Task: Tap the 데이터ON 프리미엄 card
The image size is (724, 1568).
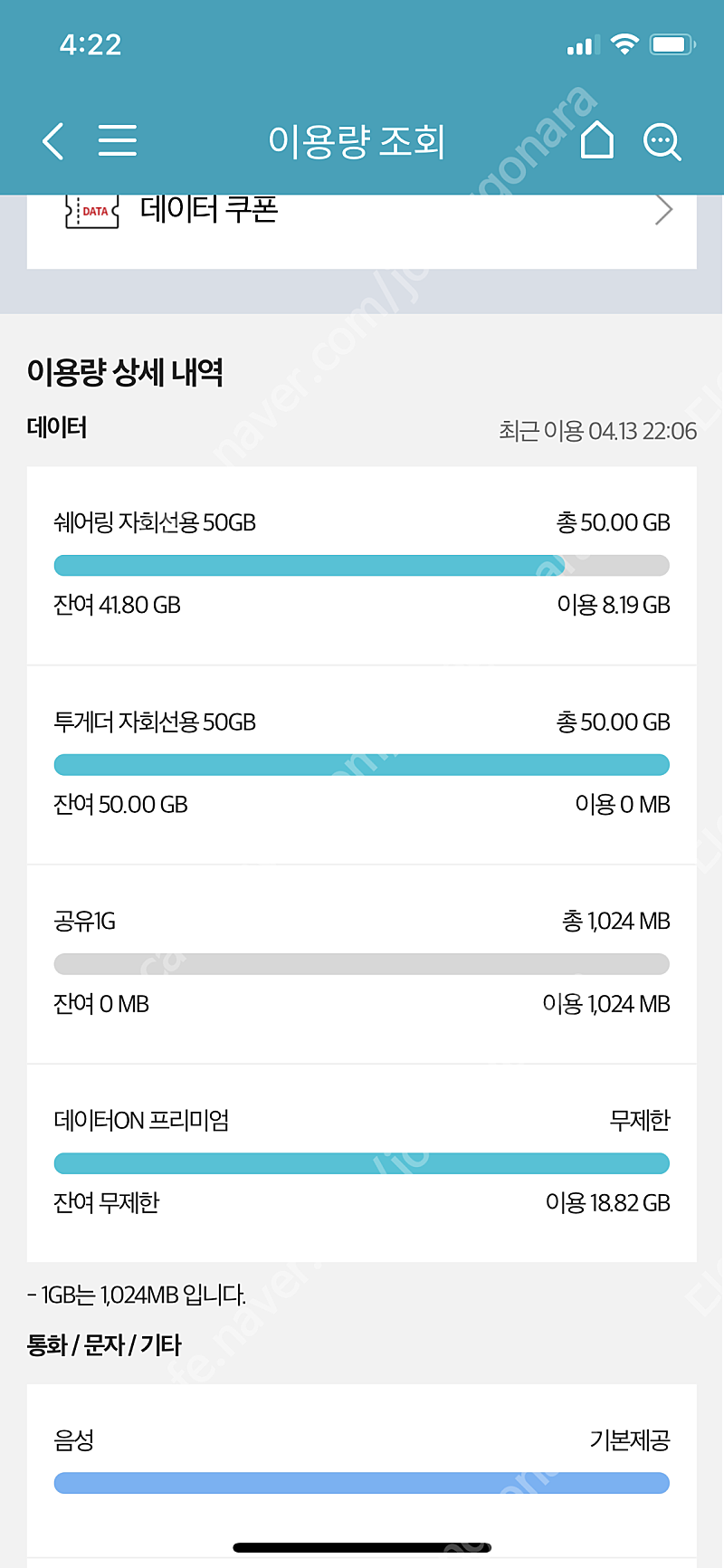Action: tap(361, 1163)
